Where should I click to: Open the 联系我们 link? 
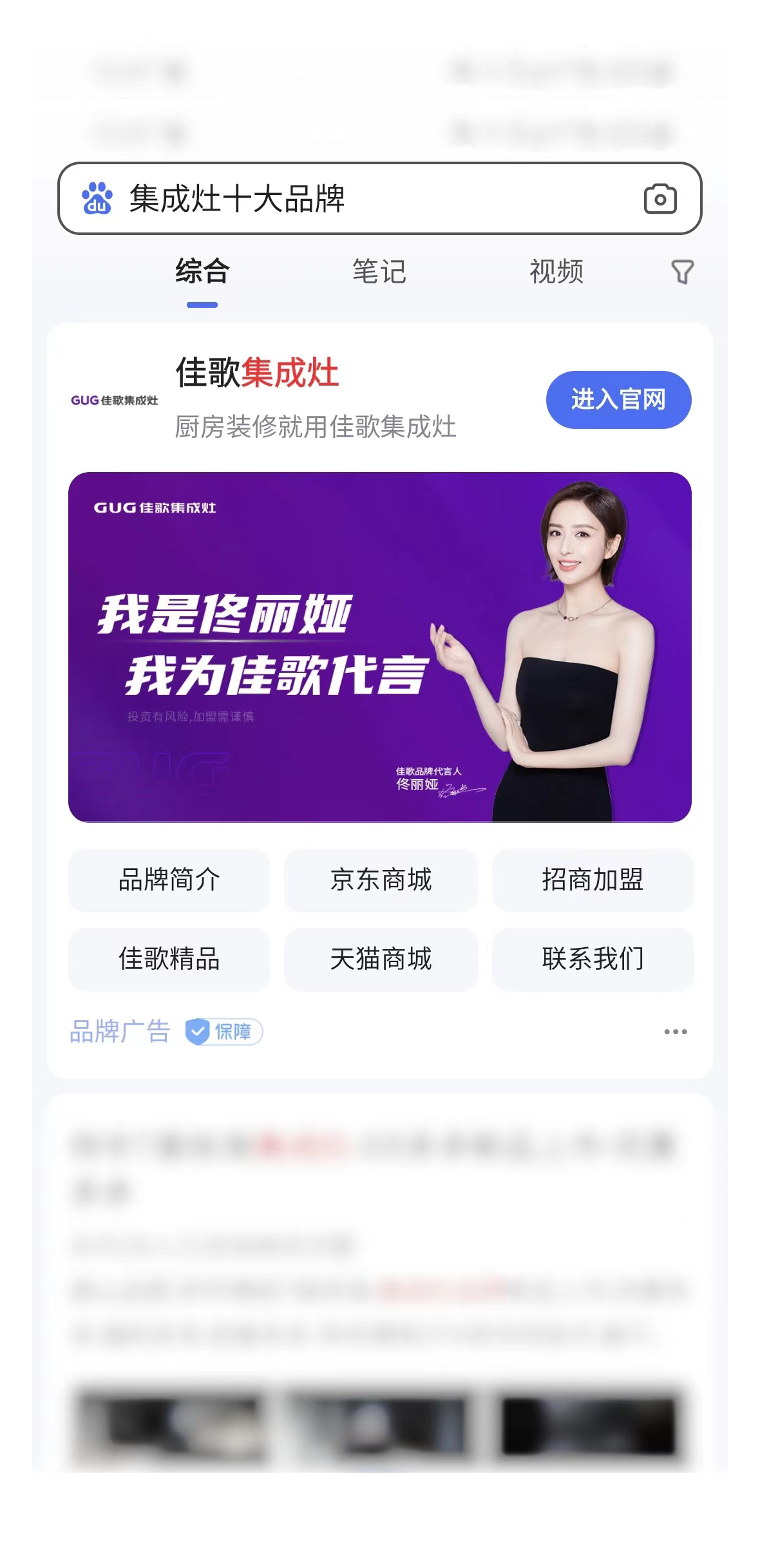click(x=592, y=959)
